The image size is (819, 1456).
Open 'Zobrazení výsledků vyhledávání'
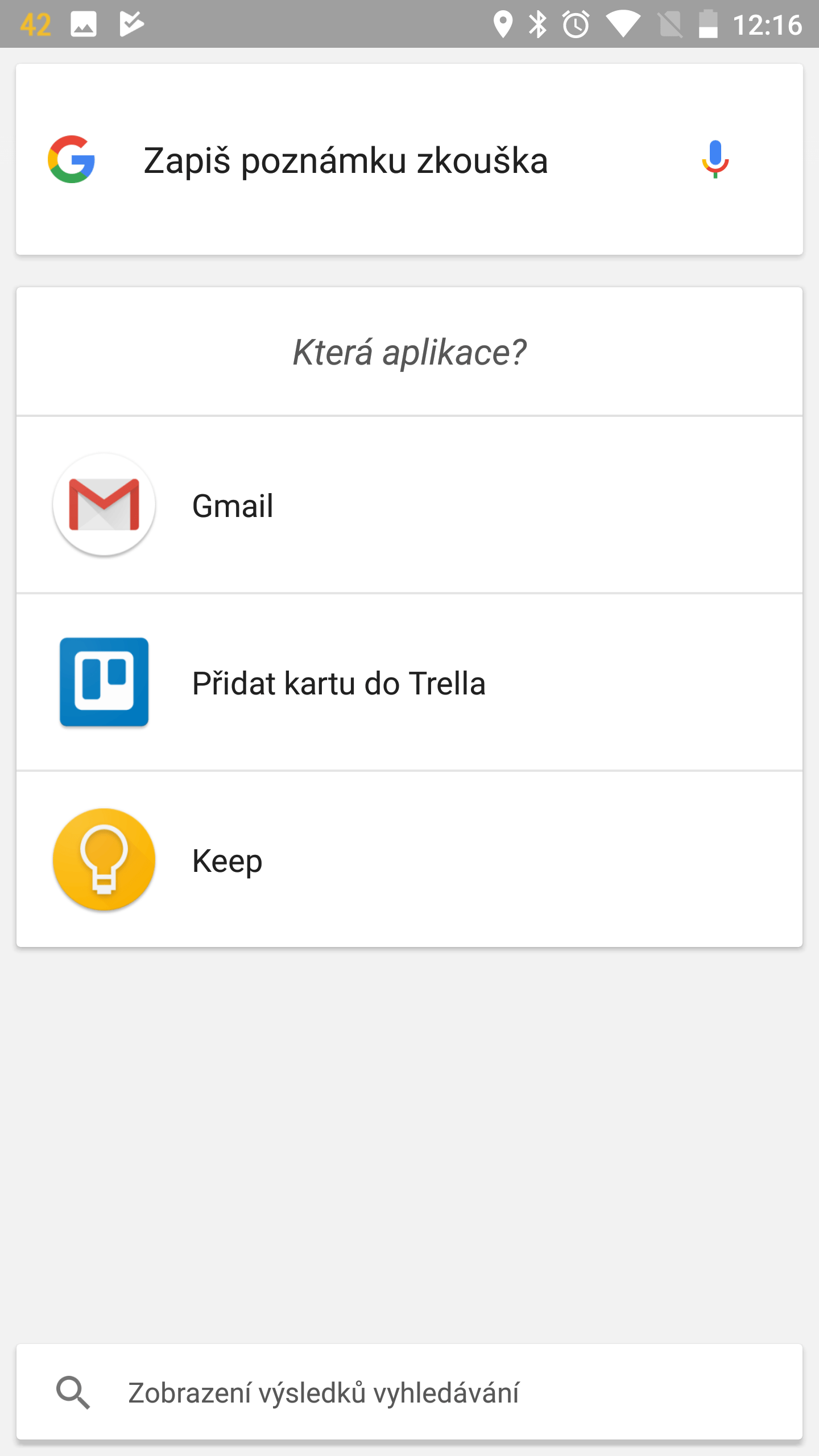coord(409,1392)
